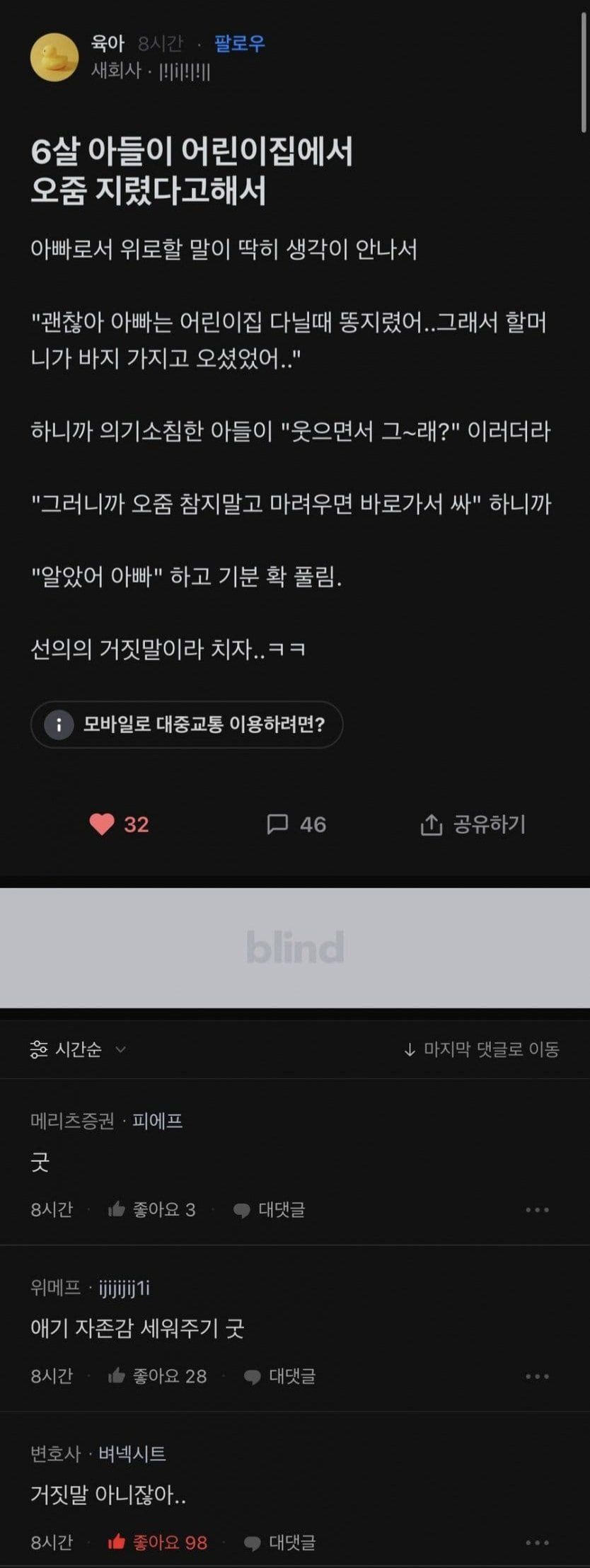Open the author's duck profile avatar
The image size is (590, 1568).
pyautogui.click(x=54, y=57)
